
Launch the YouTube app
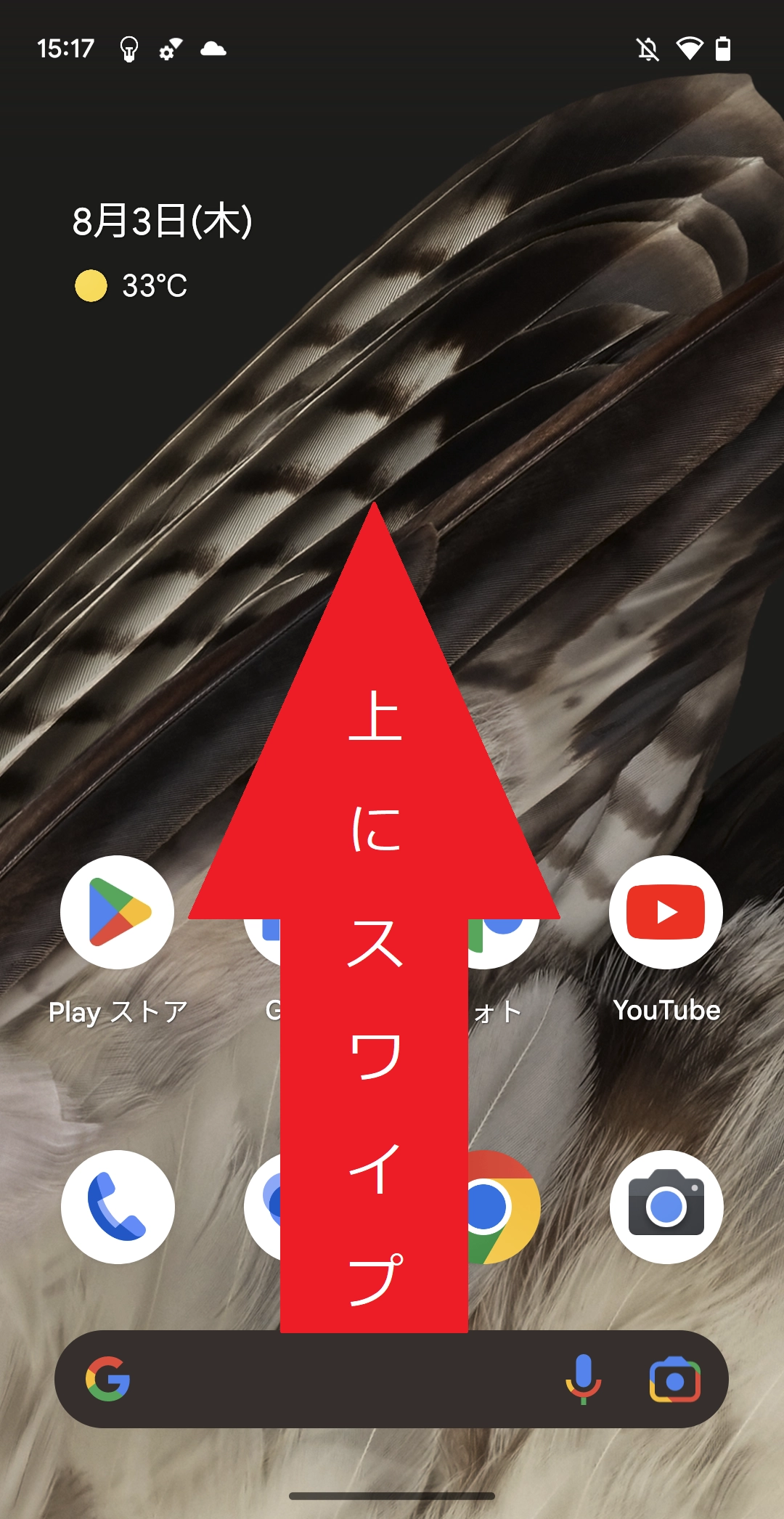pyautogui.click(x=666, y=912)
